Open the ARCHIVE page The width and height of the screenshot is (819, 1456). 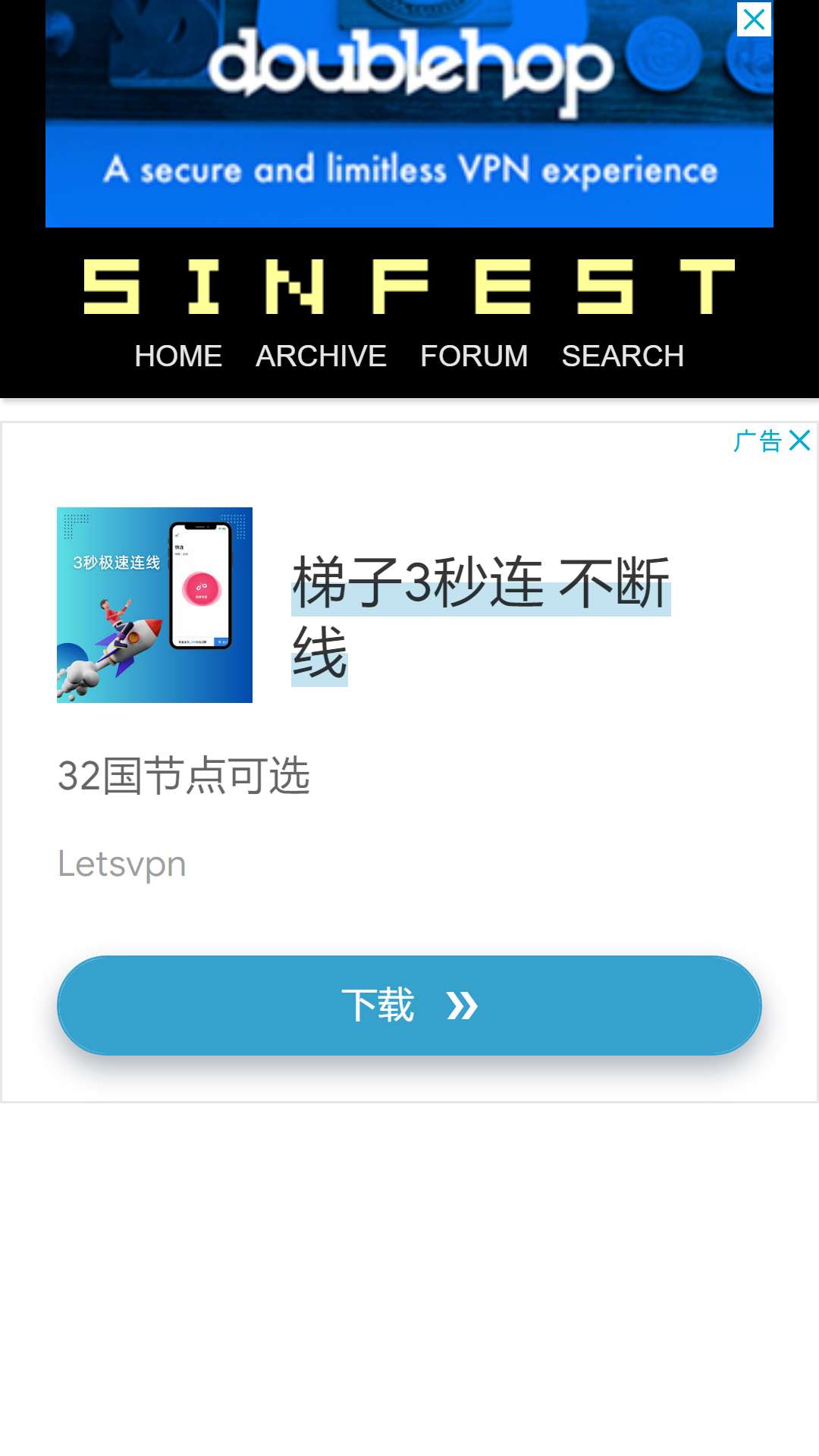click(321, 356)
